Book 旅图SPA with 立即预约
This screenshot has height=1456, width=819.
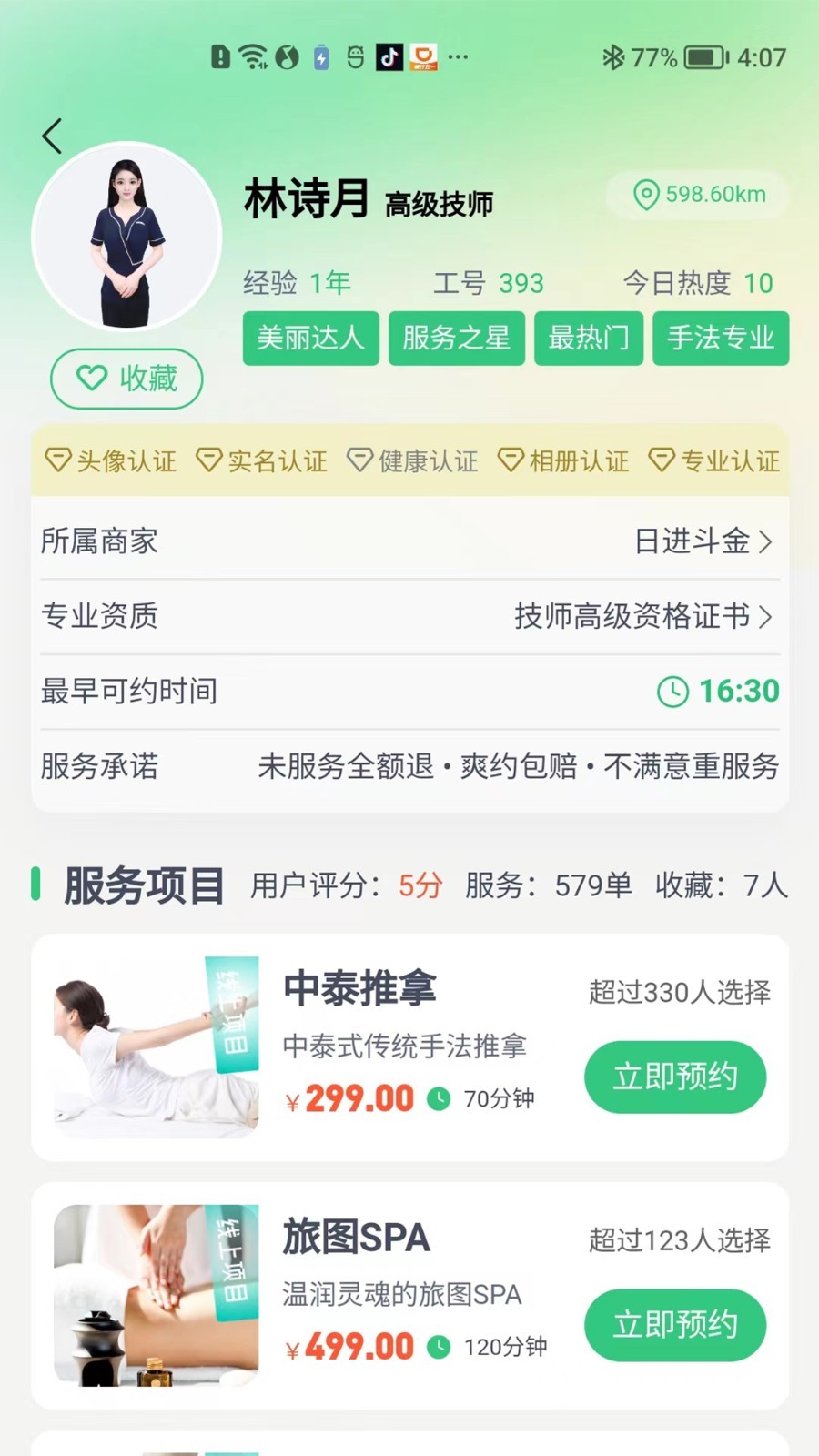point(674,1325)
